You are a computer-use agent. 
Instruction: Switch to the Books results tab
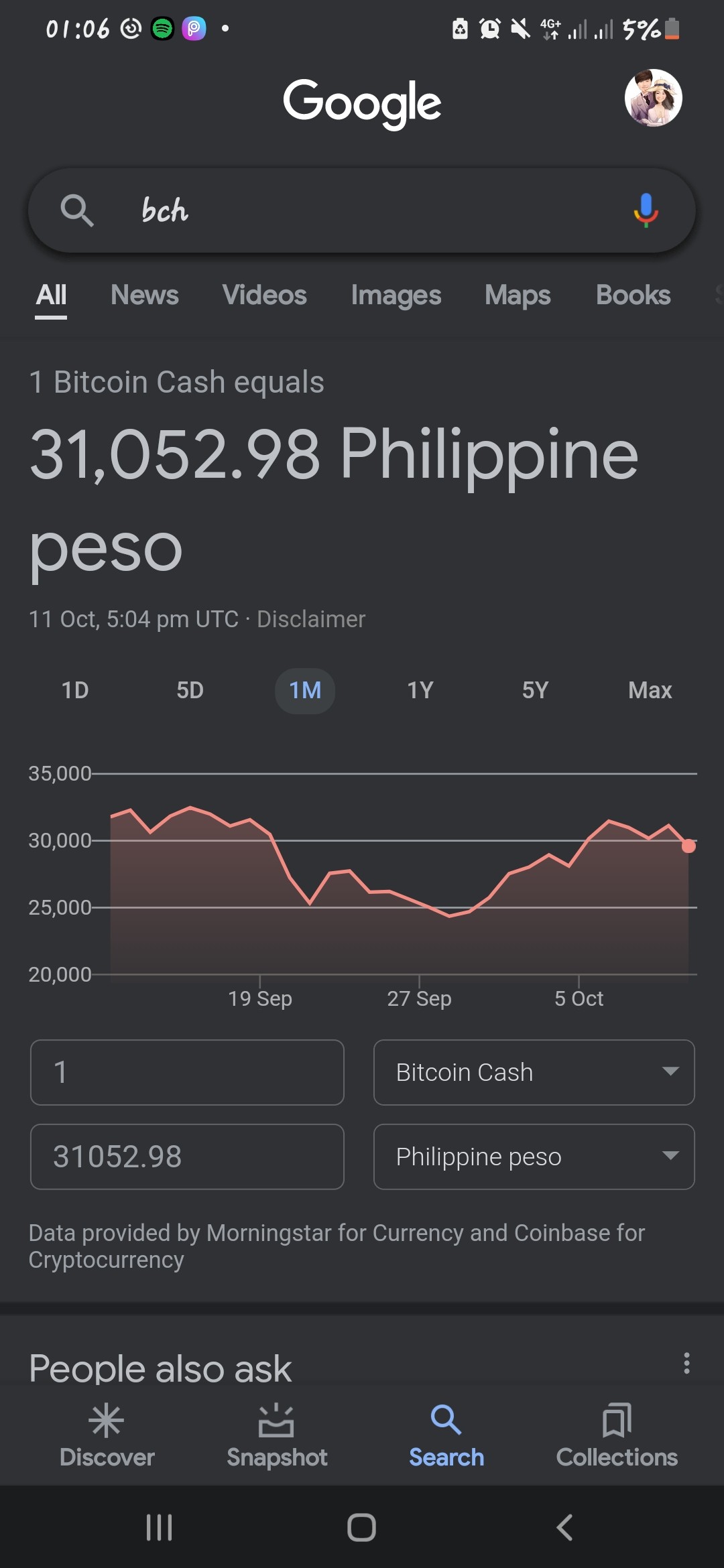[x=633, y=295]
